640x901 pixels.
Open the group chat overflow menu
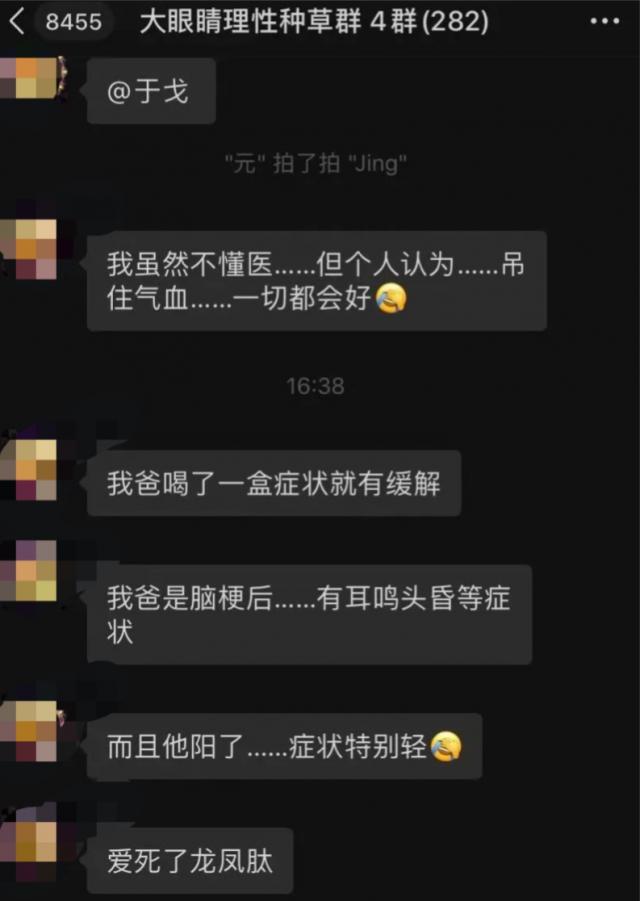coord(604,21)
